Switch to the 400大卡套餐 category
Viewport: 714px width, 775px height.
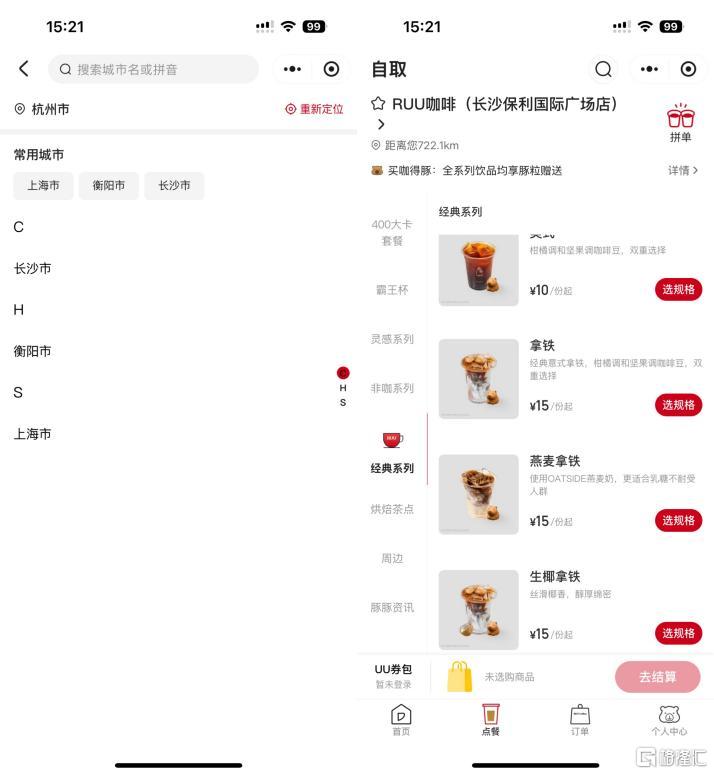(392, 232)
